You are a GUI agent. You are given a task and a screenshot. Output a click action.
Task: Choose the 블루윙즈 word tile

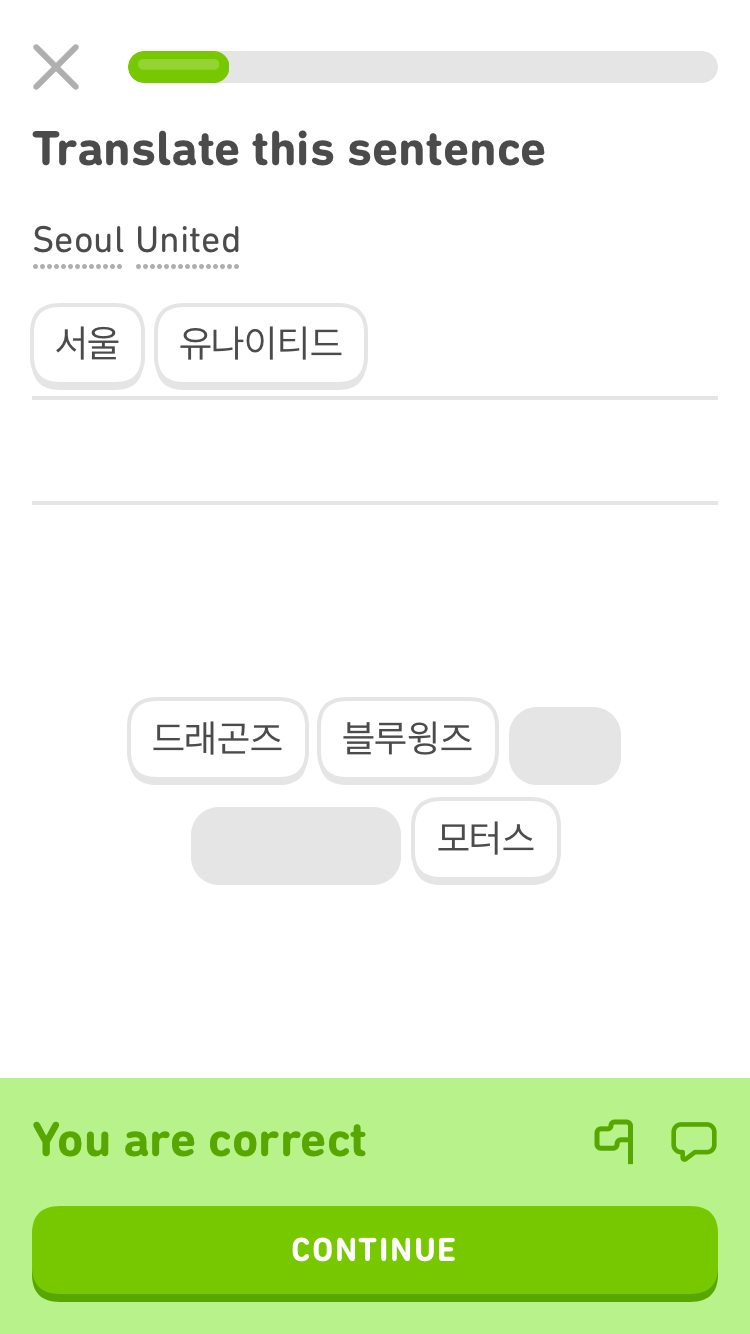[x=408, y=740]
